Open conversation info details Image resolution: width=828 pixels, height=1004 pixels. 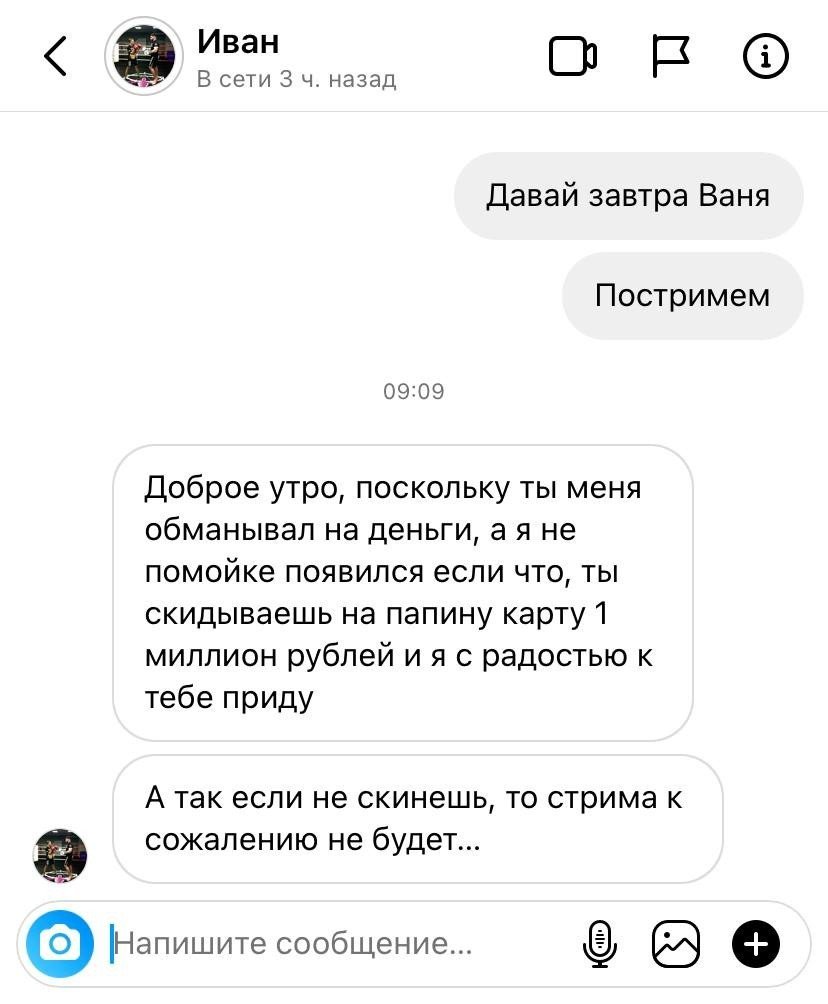(x=767, y=57)
